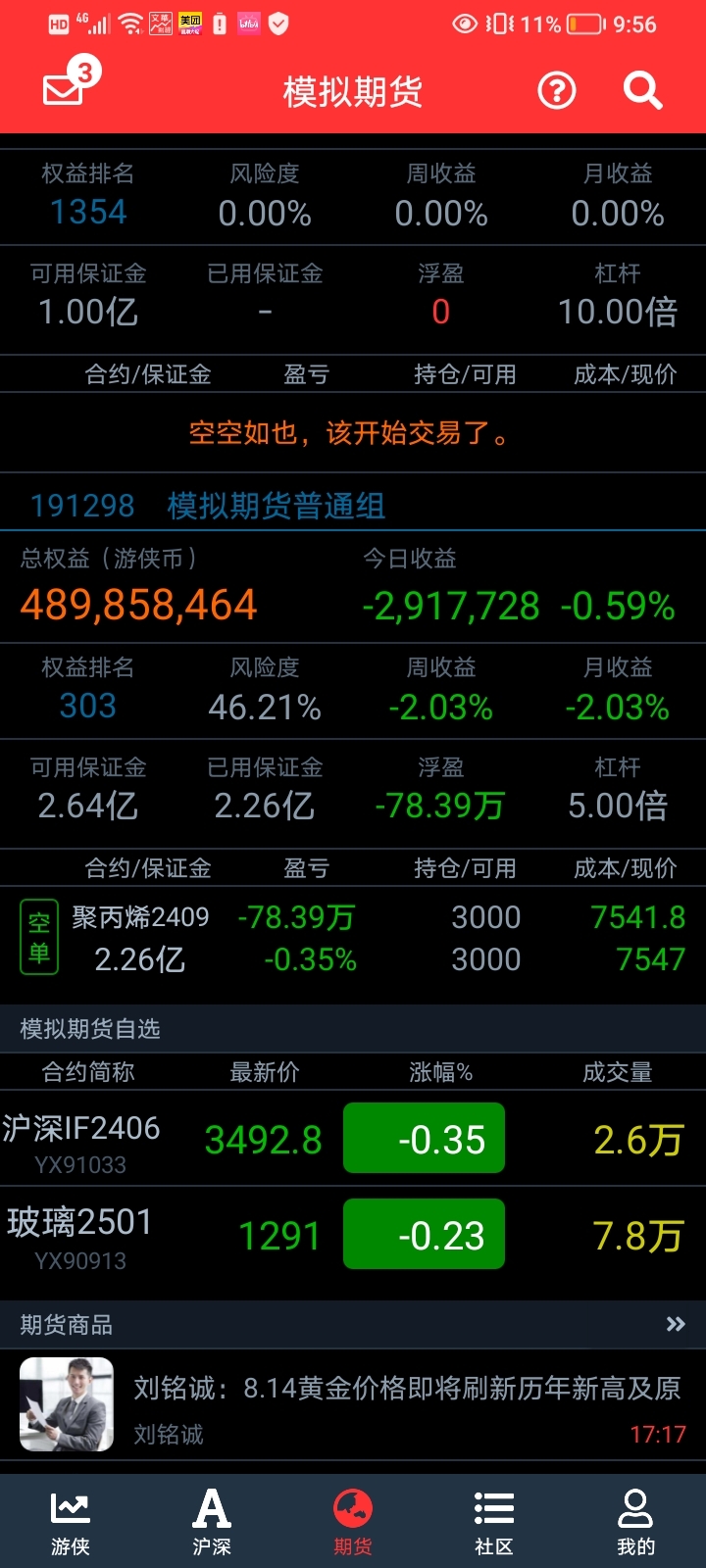Open the 我的 profile tab
The width and height of the screenshot is (706, 1568).
635,1522
